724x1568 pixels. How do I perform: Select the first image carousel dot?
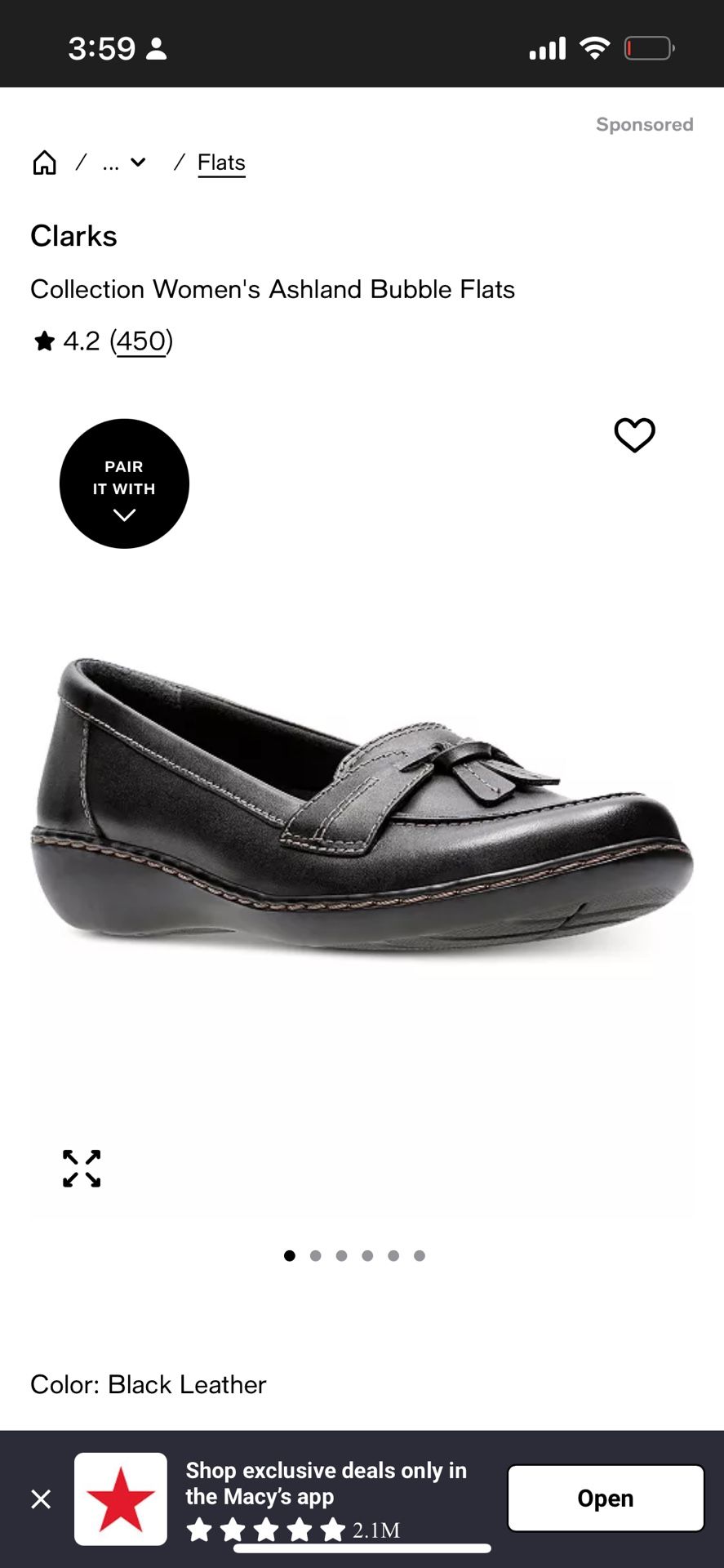click(289, 1256)
